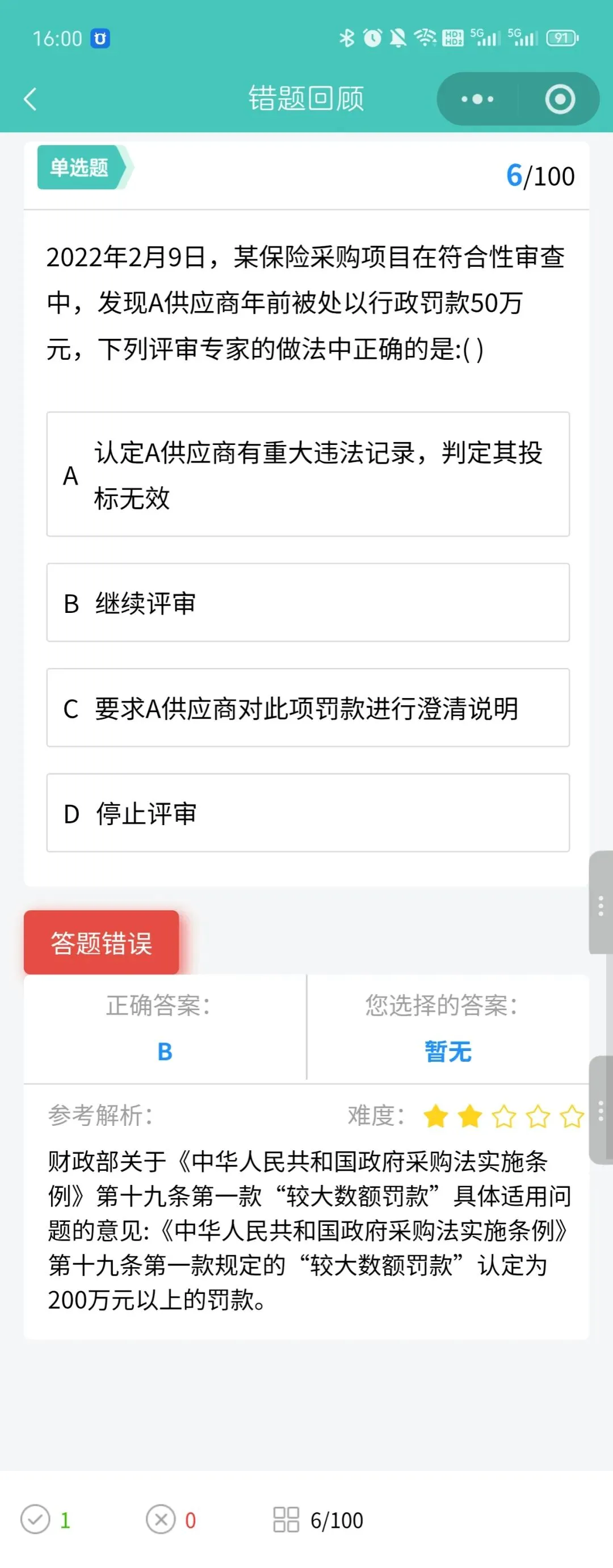This screenshot has height=1568, width=613.
Task: Tap the correct-answers count checkmark
Action: pos(35,1520)
